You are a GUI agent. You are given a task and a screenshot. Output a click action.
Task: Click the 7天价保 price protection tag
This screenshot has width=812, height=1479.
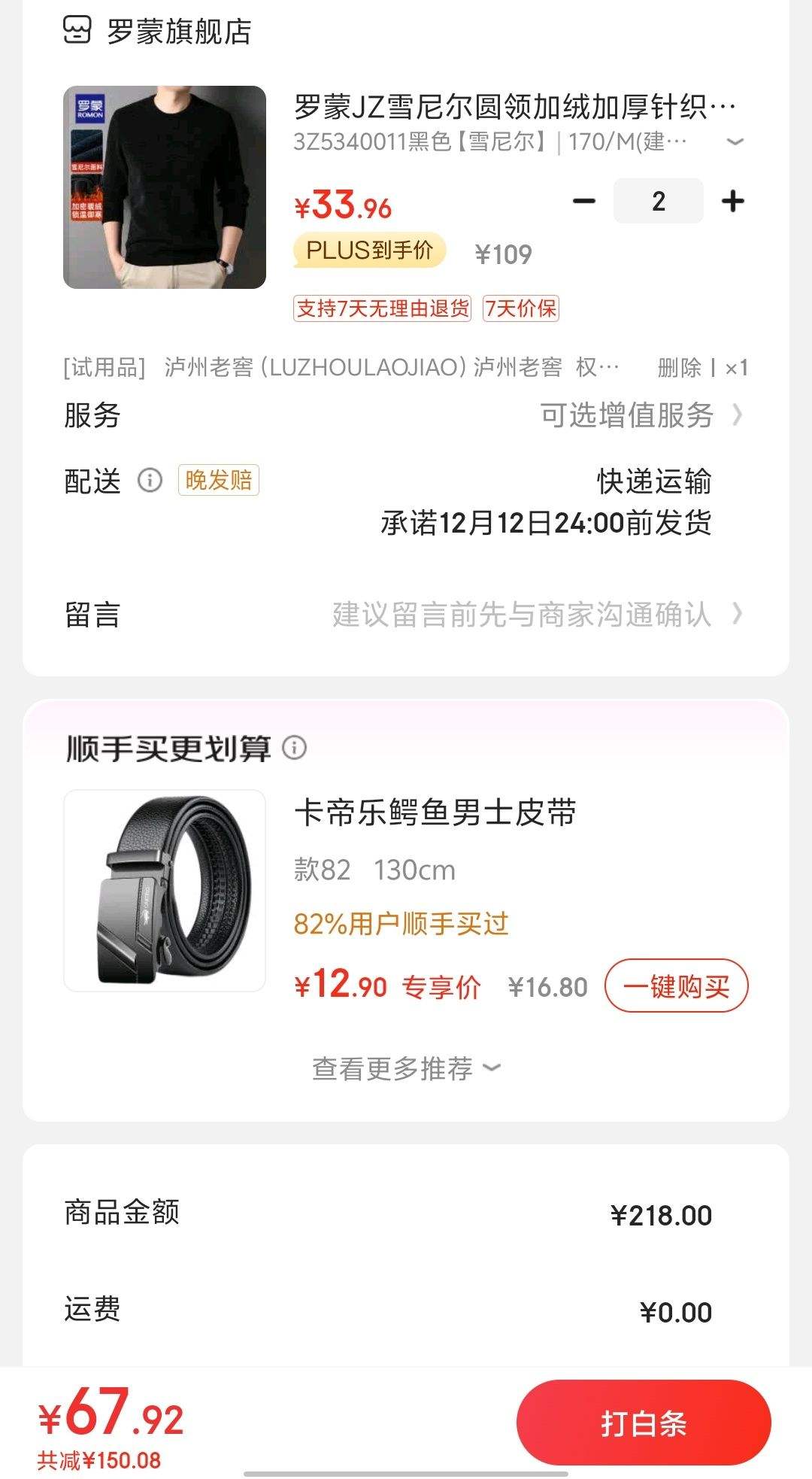click(x=520, y=309)
